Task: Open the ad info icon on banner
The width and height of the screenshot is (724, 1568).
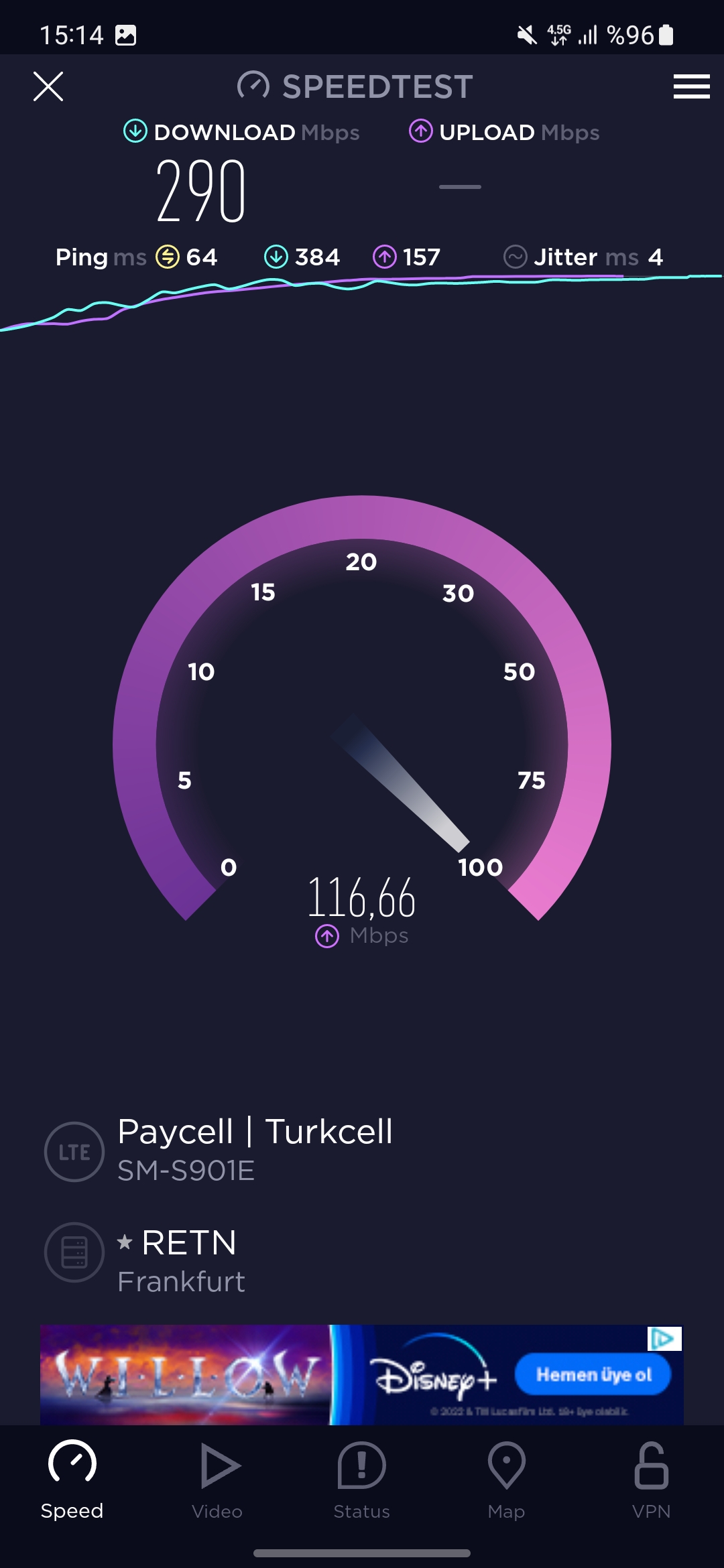Action: pyautogui.click(x=664, y=1339)
